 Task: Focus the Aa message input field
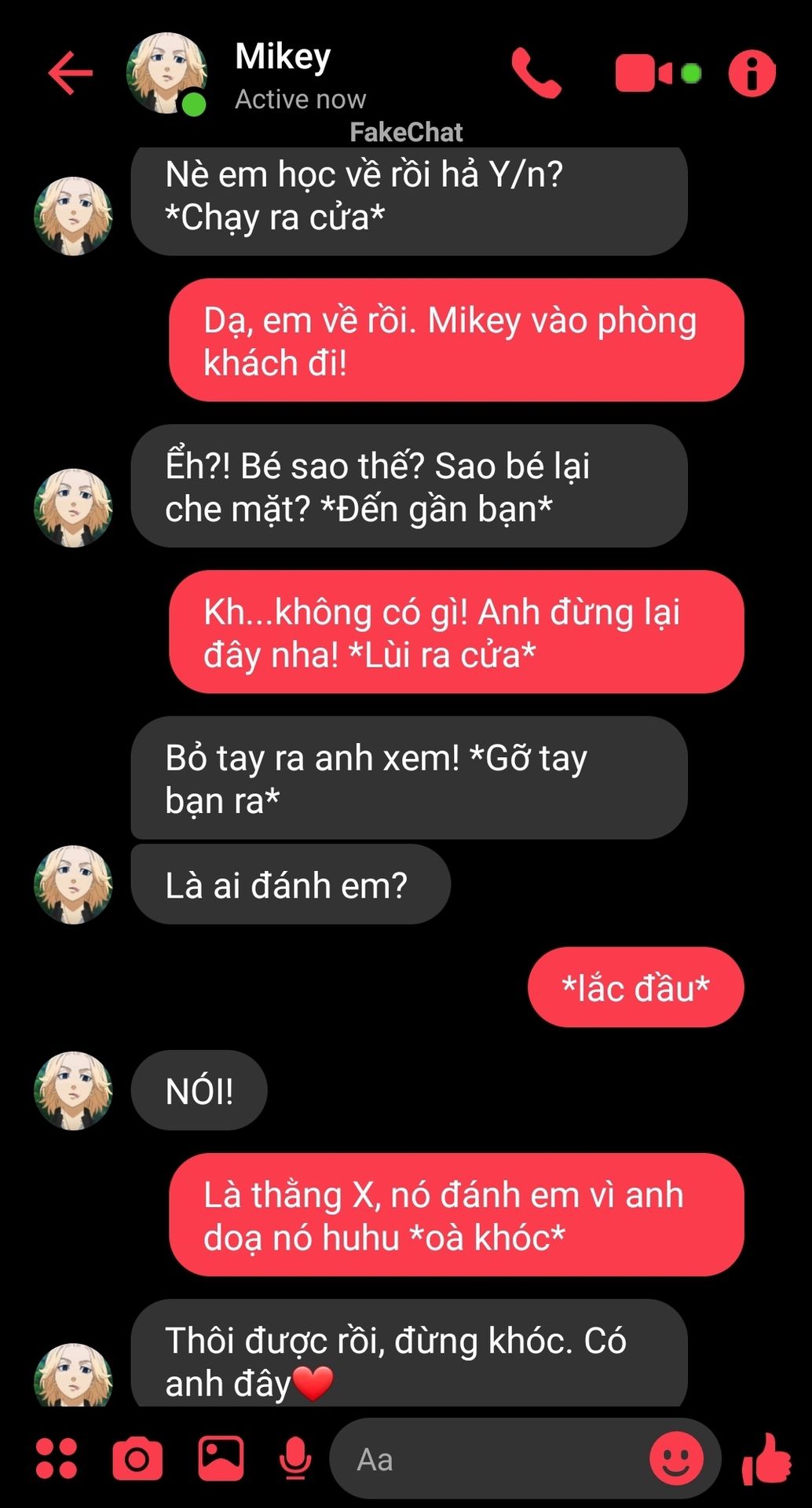pos(487,1459)
